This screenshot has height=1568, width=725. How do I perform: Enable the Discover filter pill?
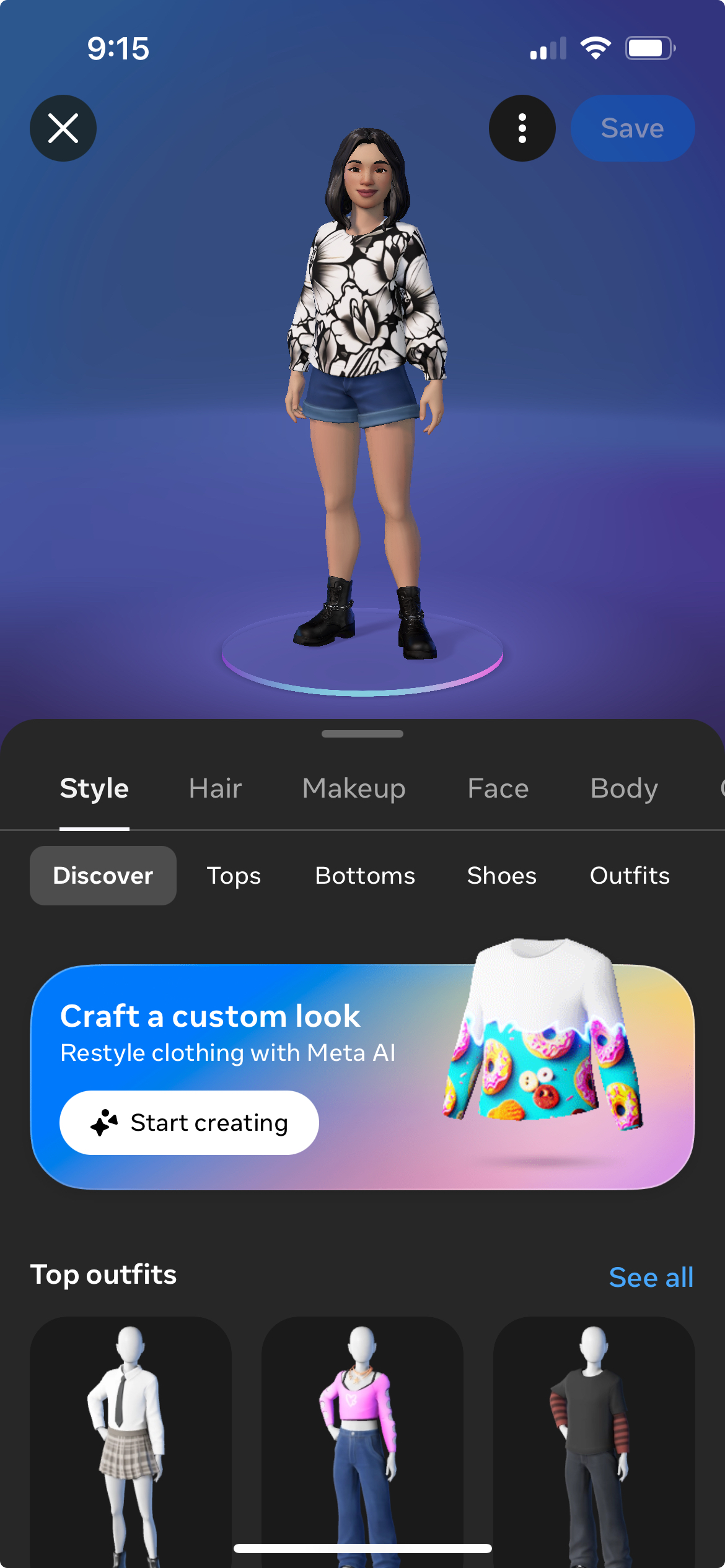pyautogui.click(x=103, y=875)
